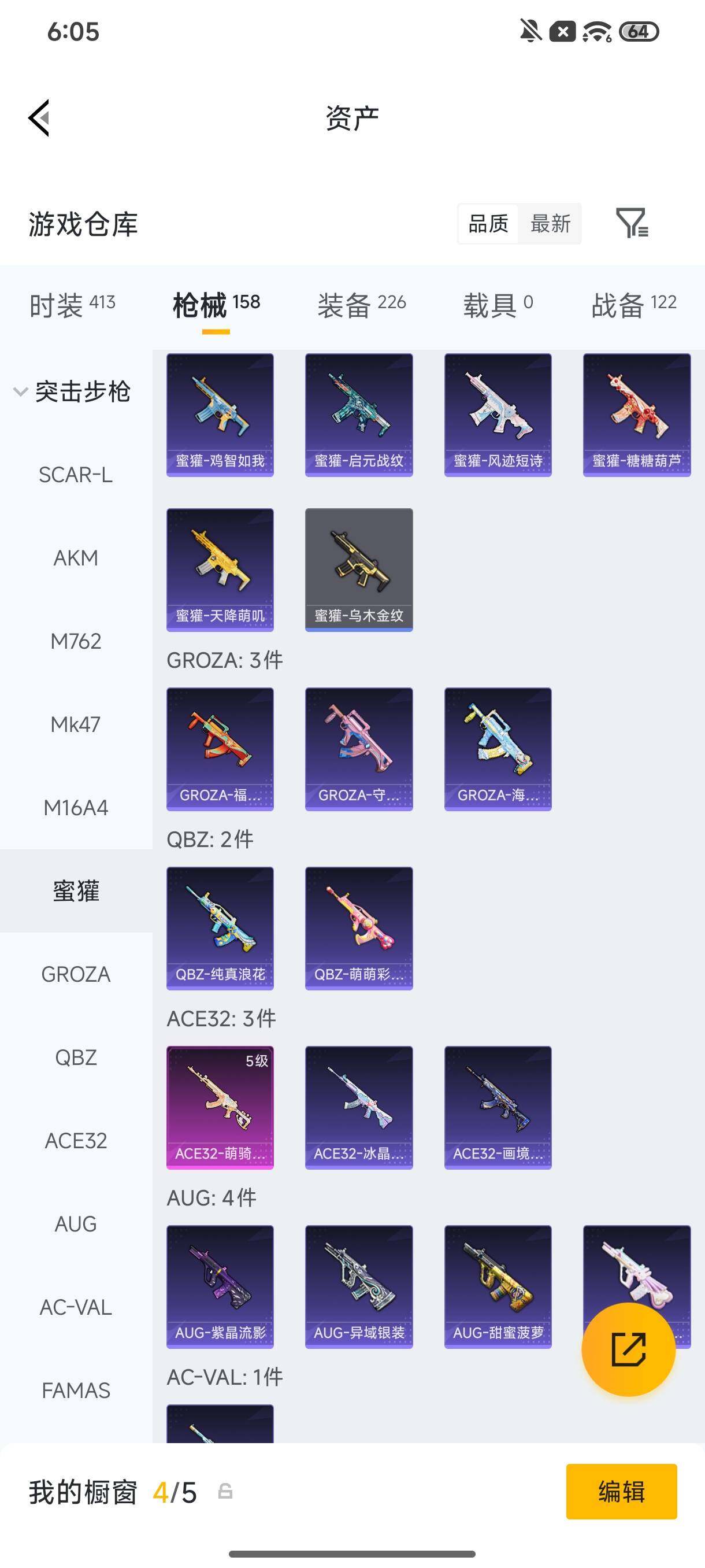Jump to the SCAR-L weapon section
The image size is (705, 1568).
76,475
